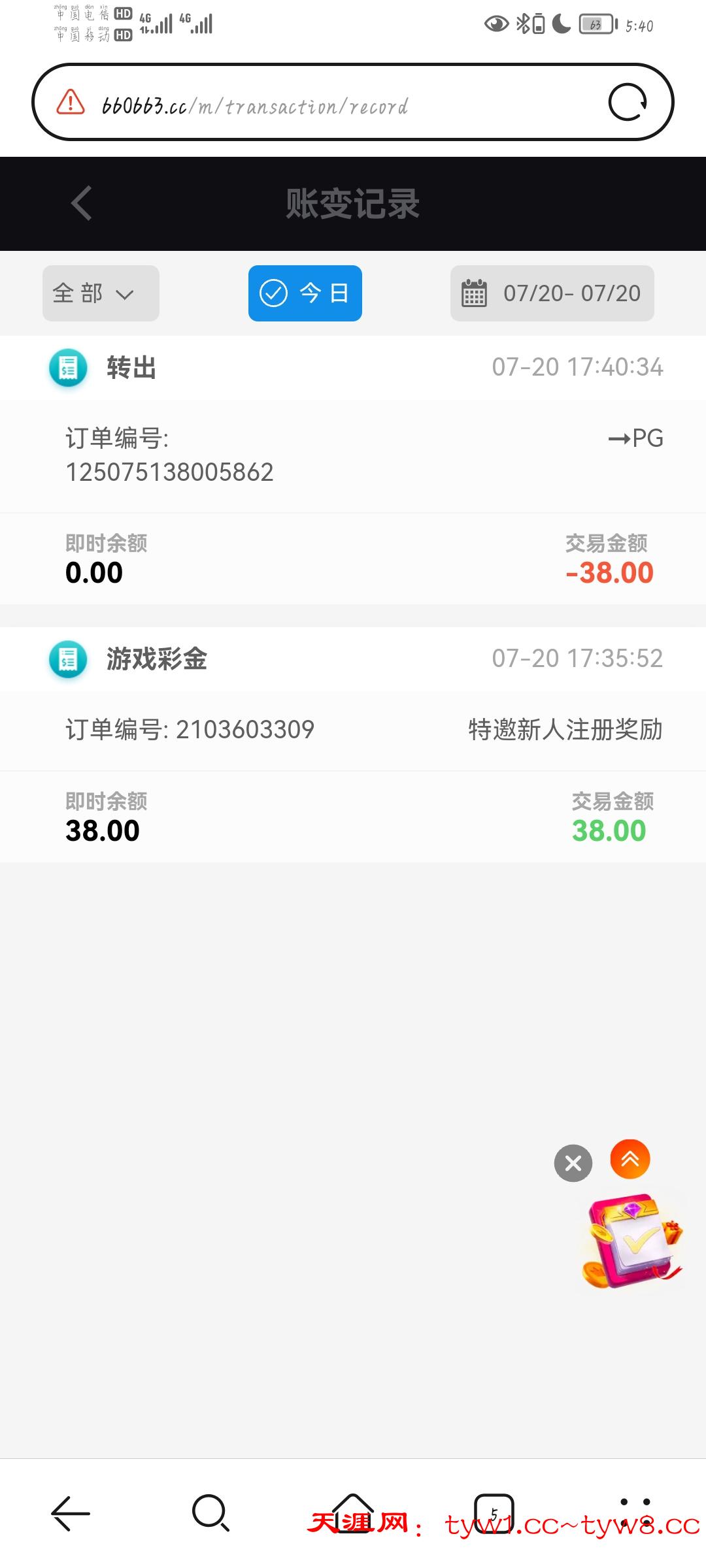The width and height of the screenshot is (706, 1568).
Task: Reload the page via the refresh icon
Action: tap(628, 103)
